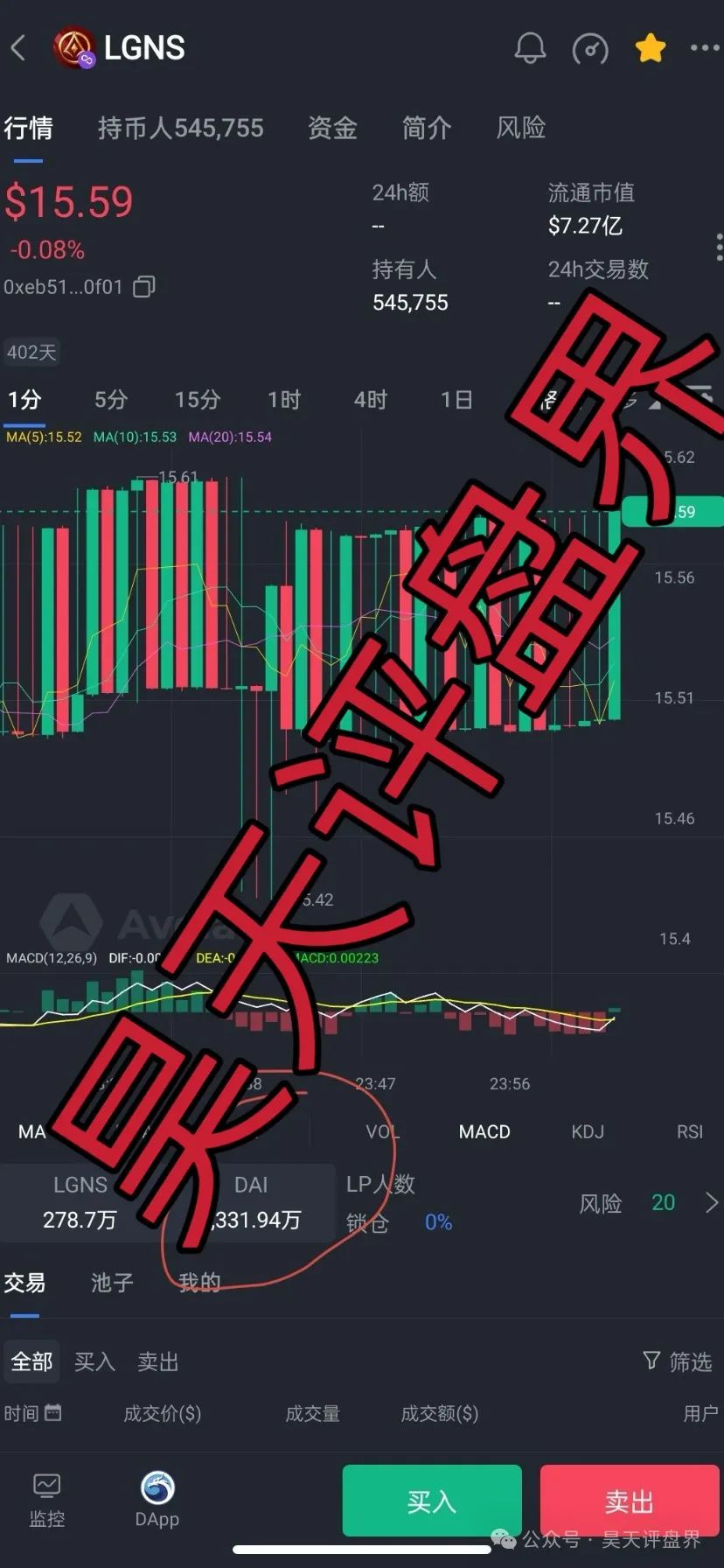Open the gauge icon in the top bar

(x=590, y=48)
